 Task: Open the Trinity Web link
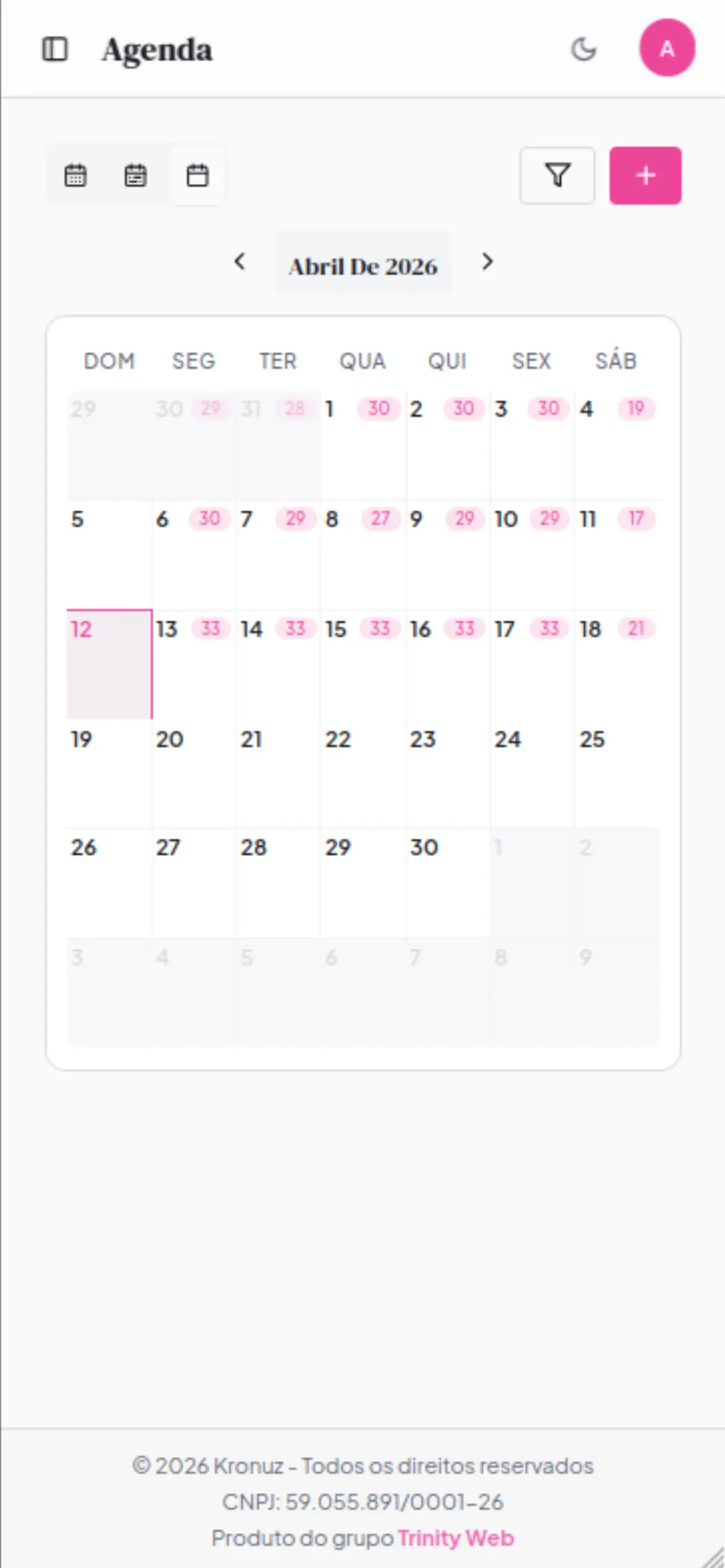click(x=455, y=1538)
